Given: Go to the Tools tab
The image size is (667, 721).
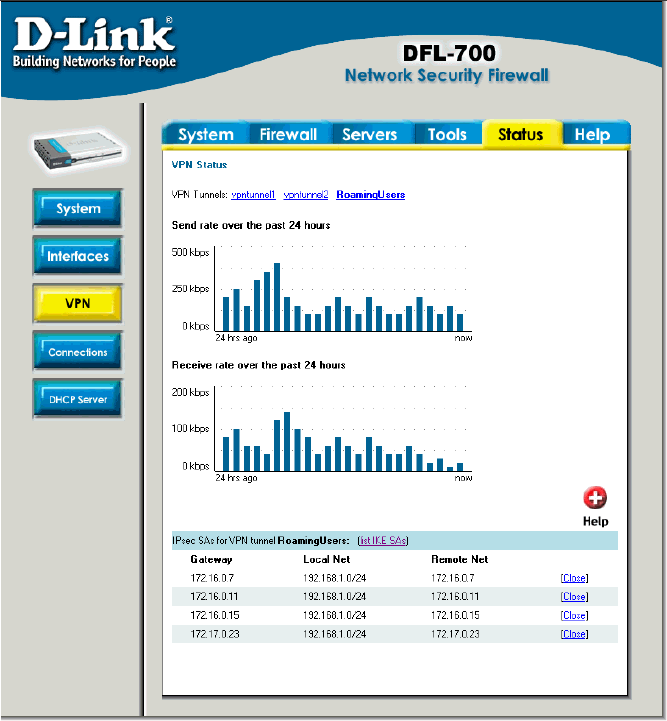Looking at the screenshot, I should pos(447,134).
